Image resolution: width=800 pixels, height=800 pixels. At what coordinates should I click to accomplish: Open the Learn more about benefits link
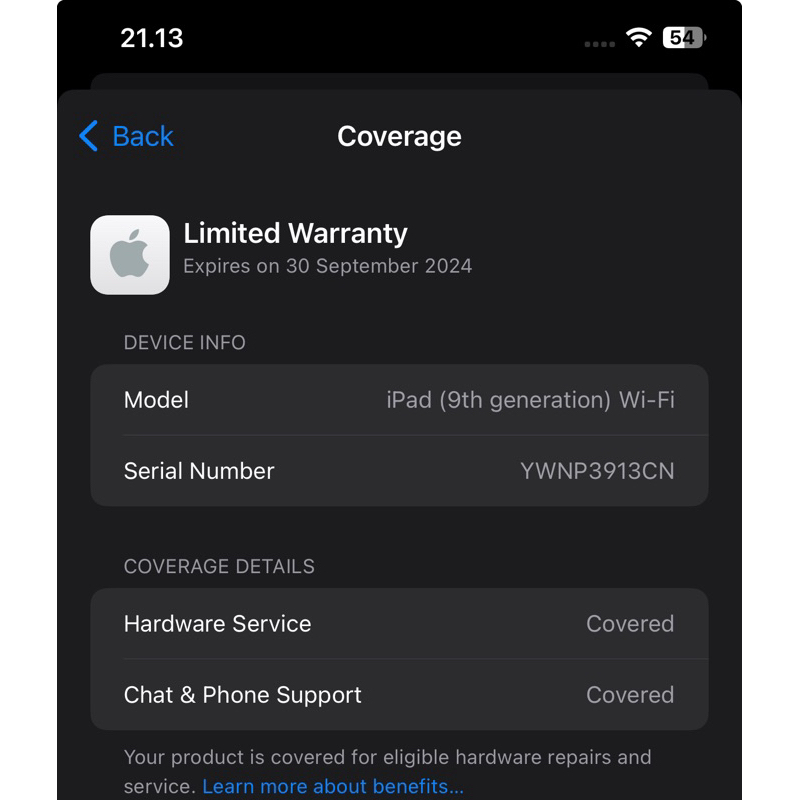[x=332, y=786]
